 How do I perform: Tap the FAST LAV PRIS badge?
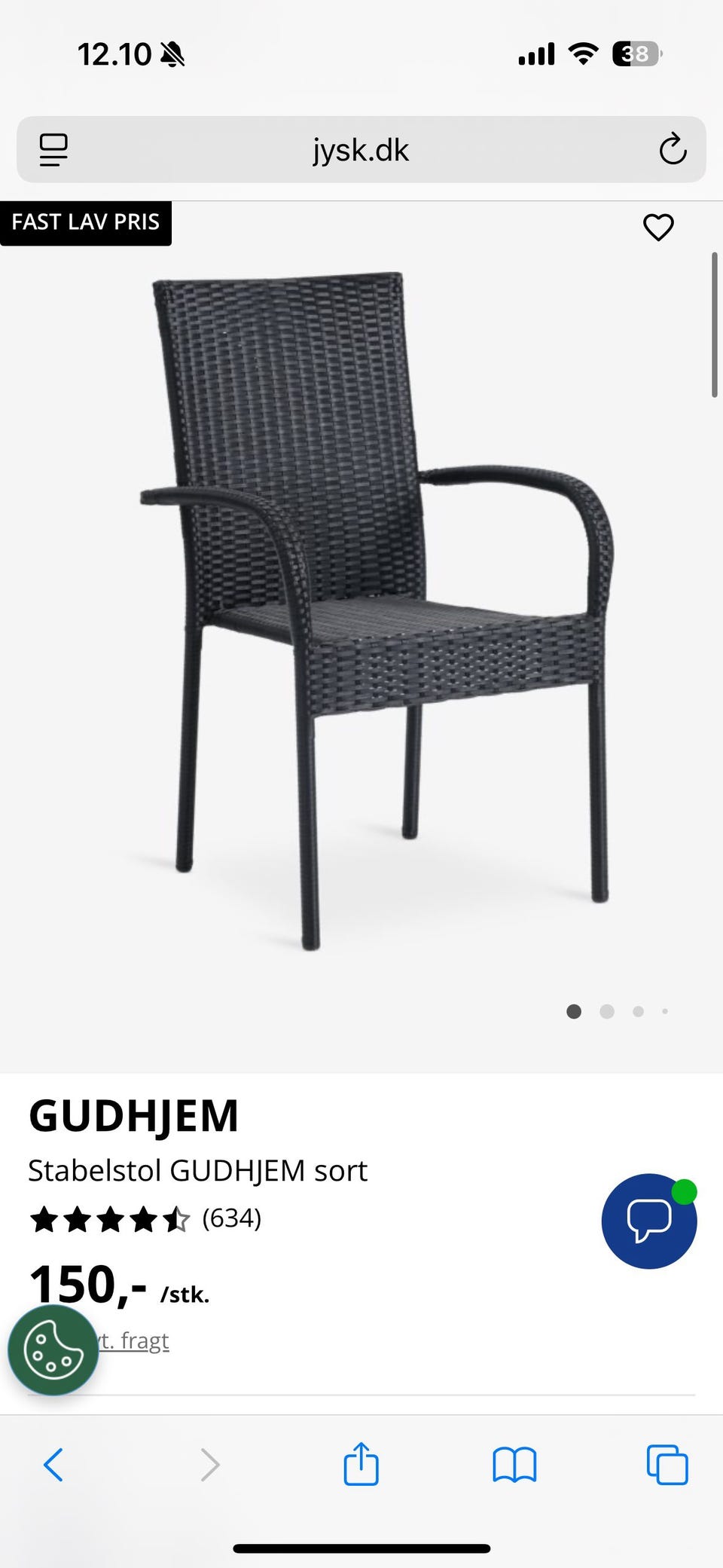tap(86, 222)
